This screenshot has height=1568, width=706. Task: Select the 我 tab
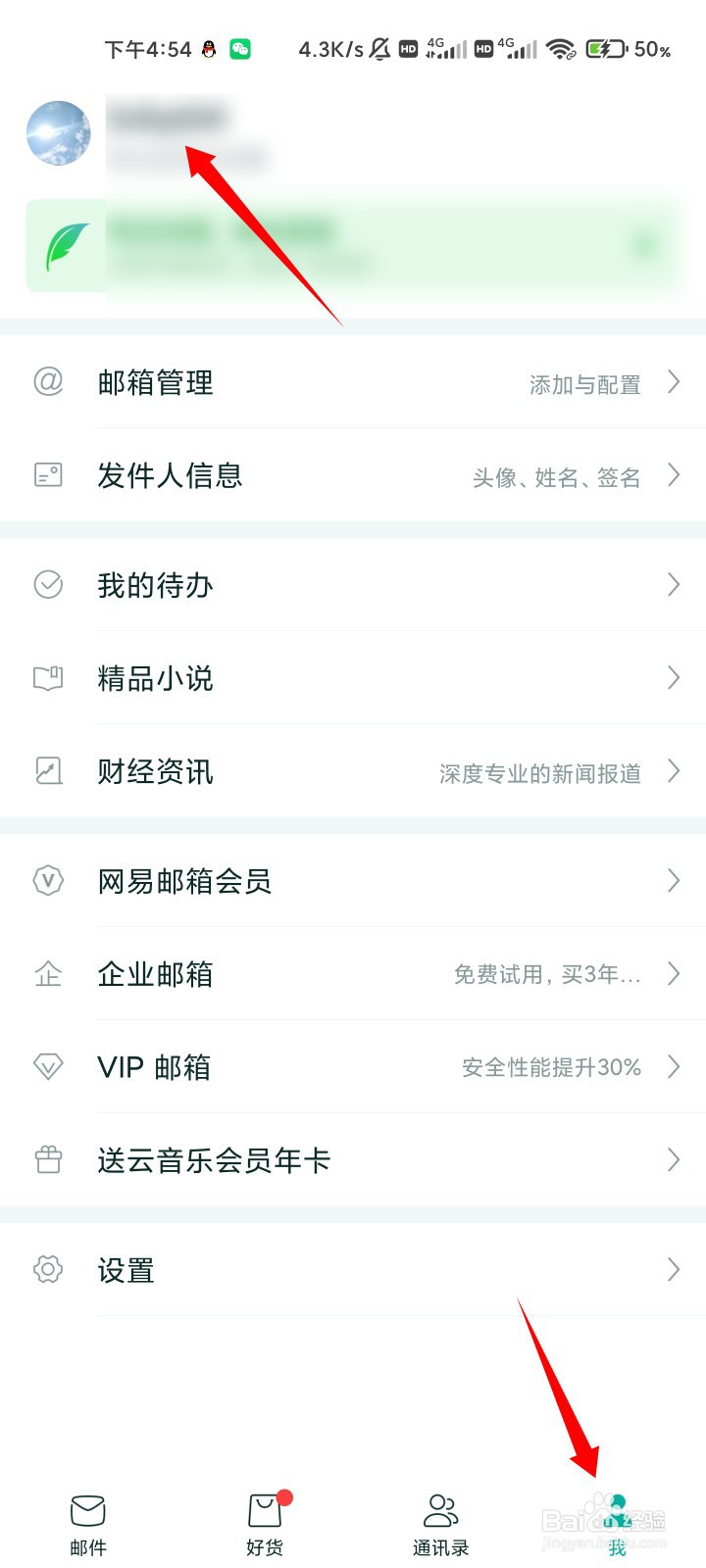point(617,1524)
